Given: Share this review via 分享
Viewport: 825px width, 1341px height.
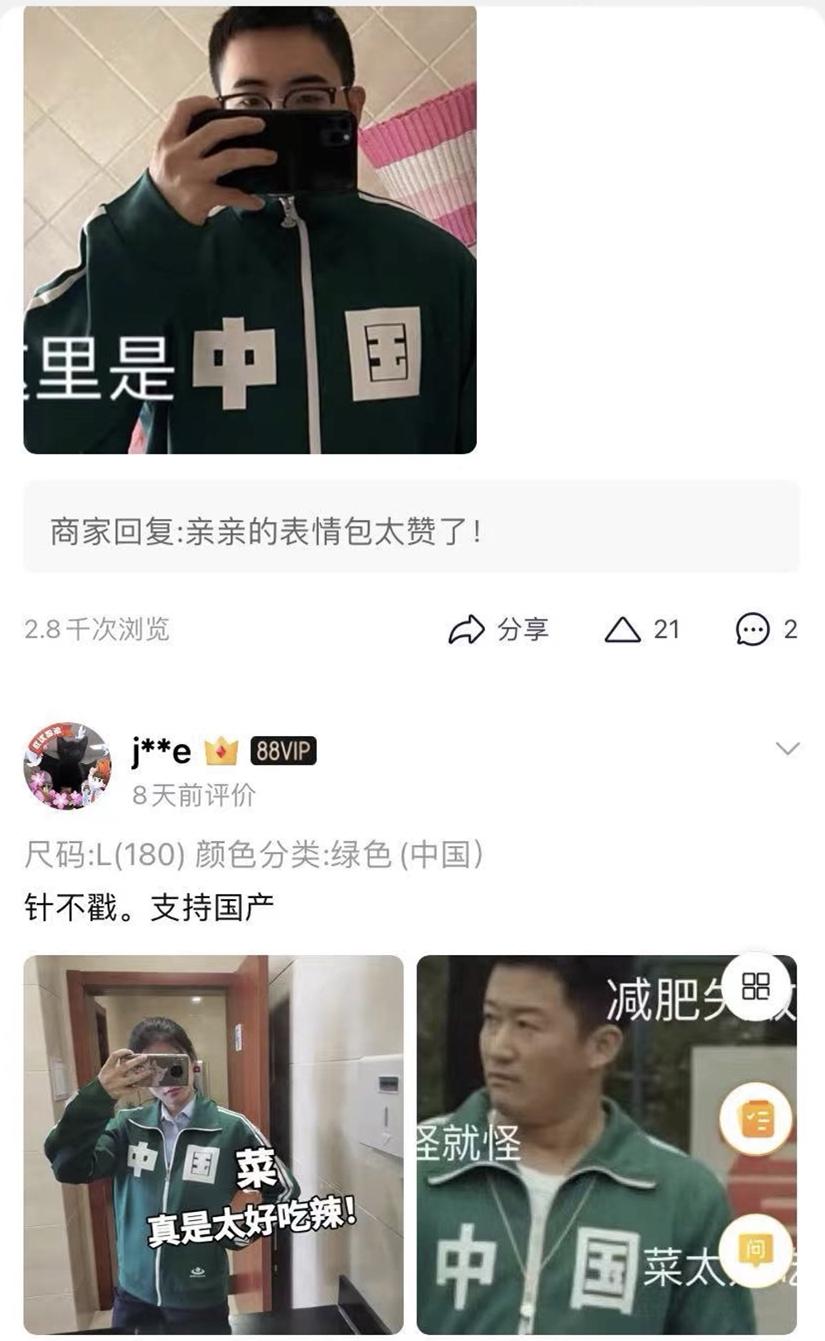Looking at the screenshot, I should click(498, 629).
